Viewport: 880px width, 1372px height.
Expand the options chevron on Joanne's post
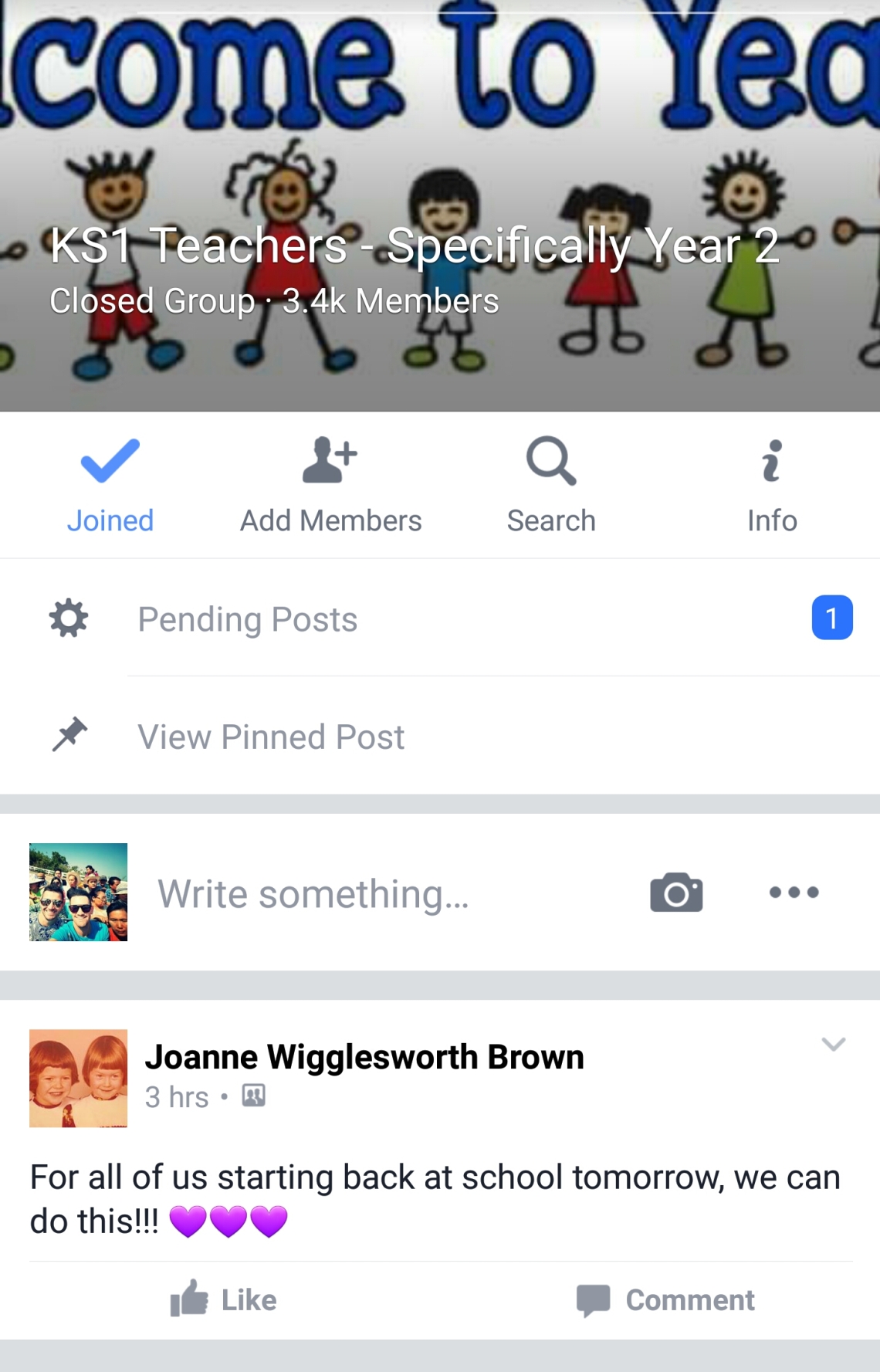coord(834,1045)
